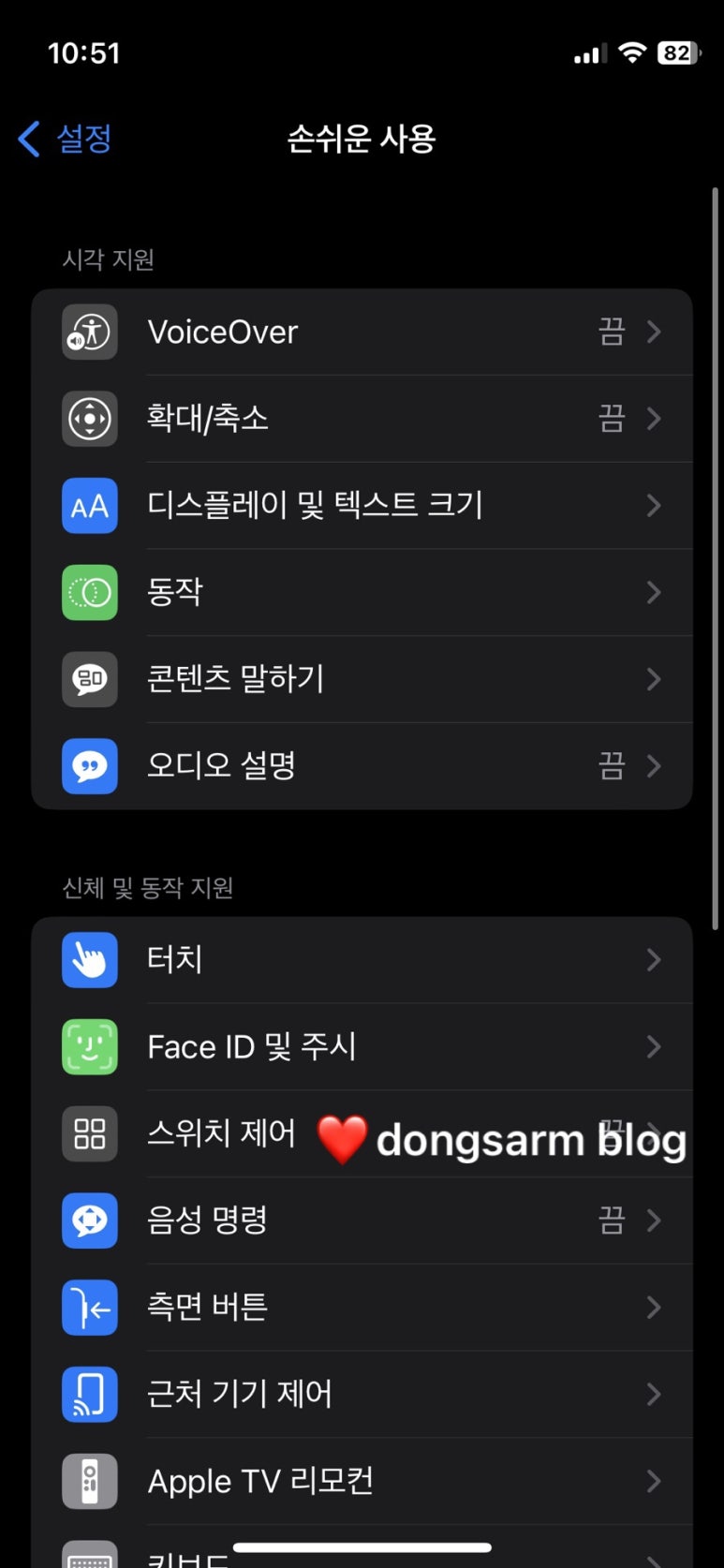Open 콘텐츠 말하기 settings
This screenshot has height=1568, width=724.
pos(362,679)
